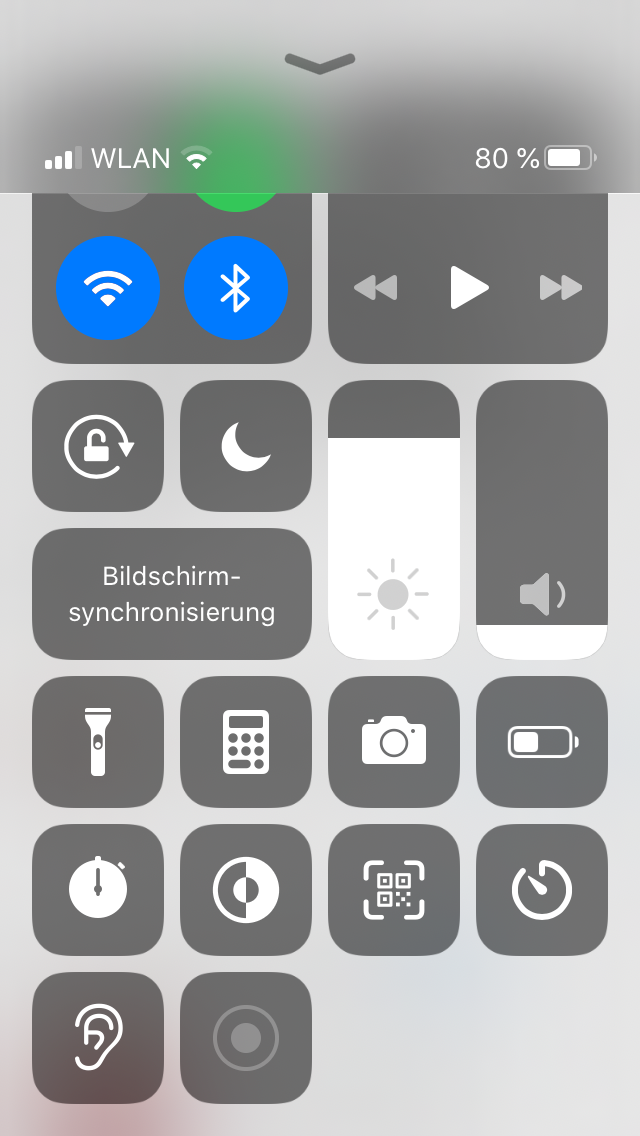The width and height of the screenshot is (640, 1136).
Task: Turn on the flashlight
Action: coord(98,742)
